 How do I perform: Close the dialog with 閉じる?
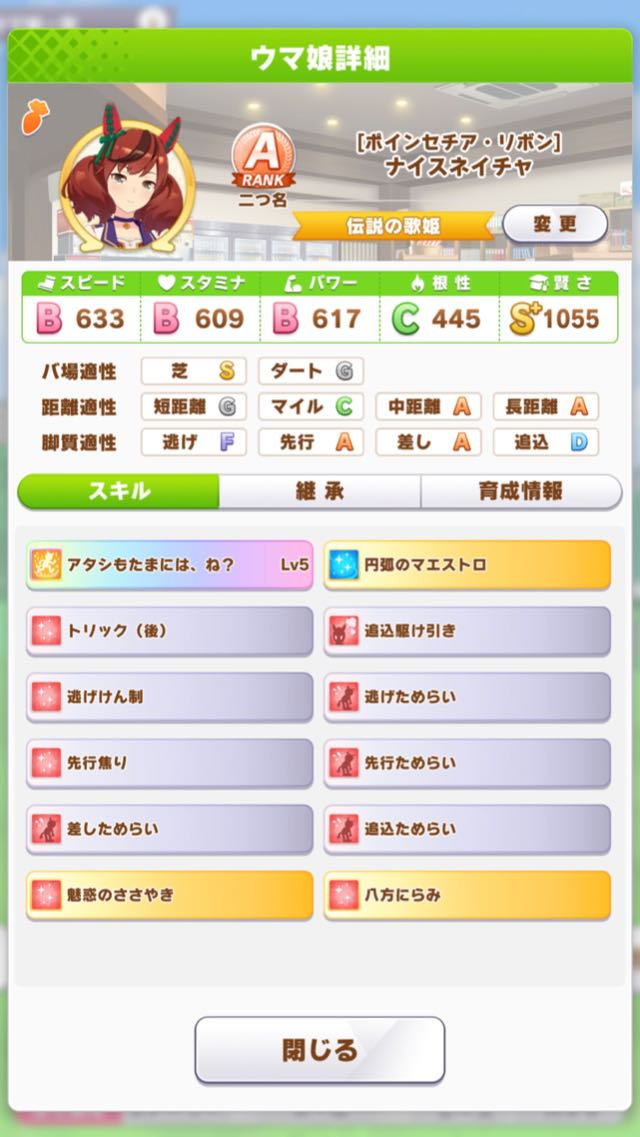pyautogui.click(x=320, y=1049)
